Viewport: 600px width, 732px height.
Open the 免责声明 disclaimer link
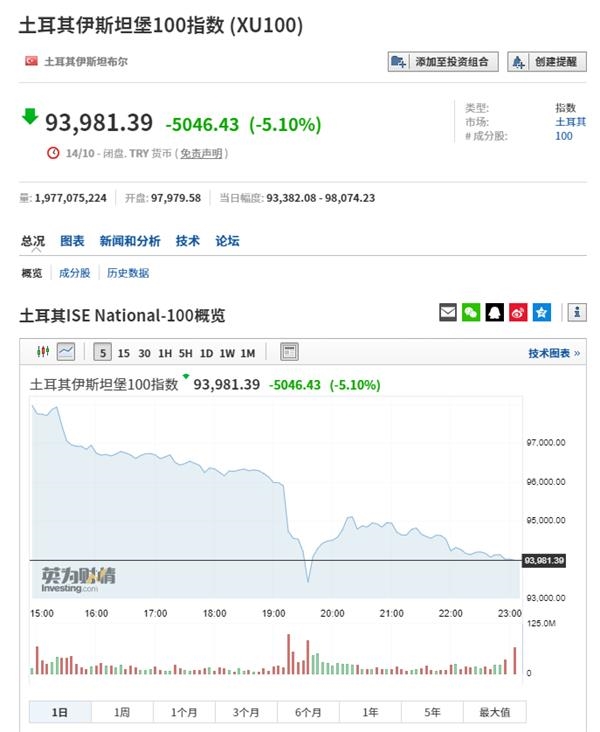click(202, 154)
